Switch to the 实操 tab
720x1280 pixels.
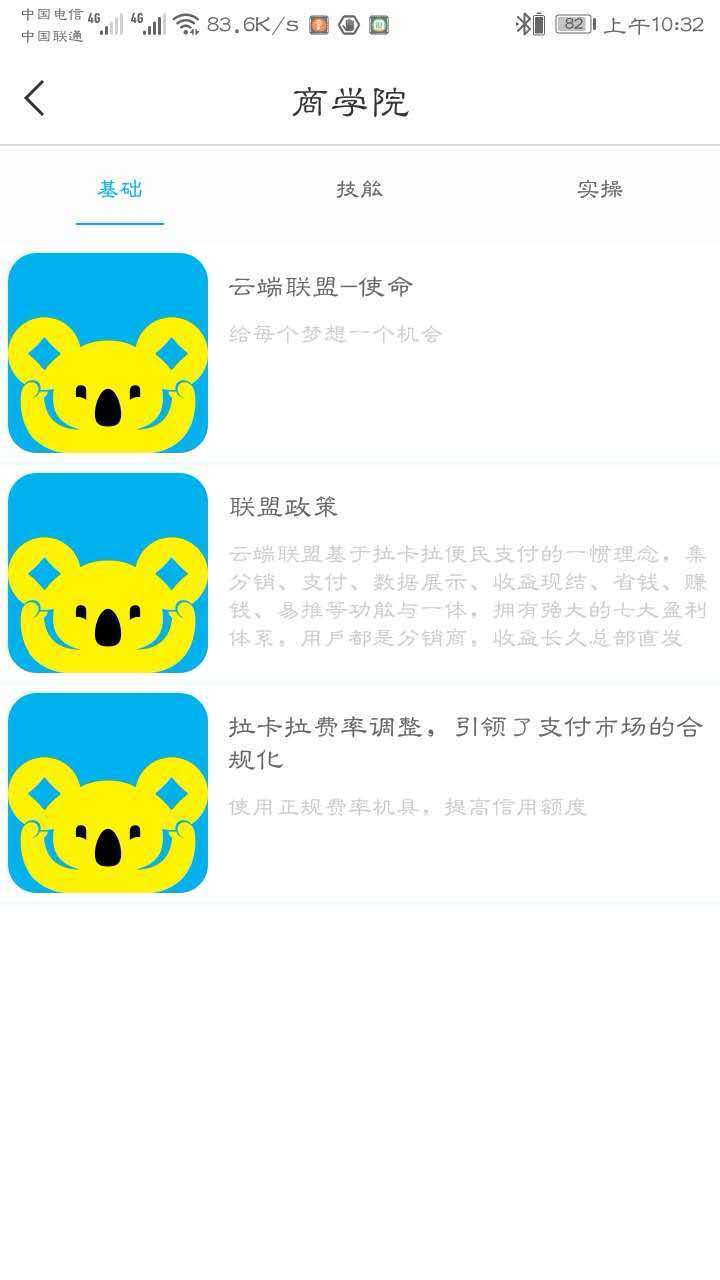pos(600,189)
